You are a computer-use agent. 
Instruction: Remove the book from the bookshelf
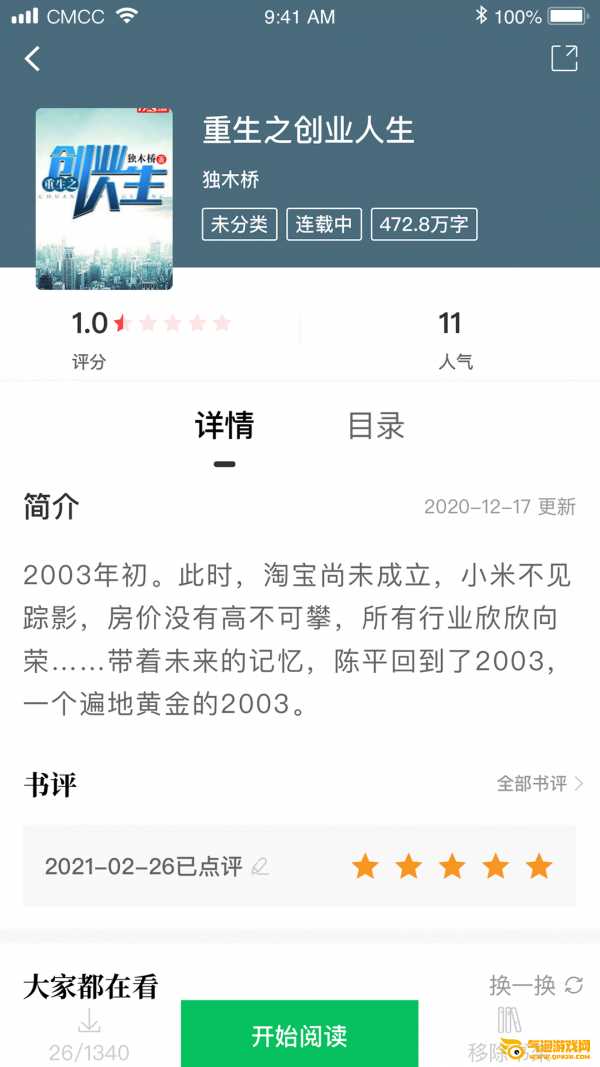[510, 1030]
